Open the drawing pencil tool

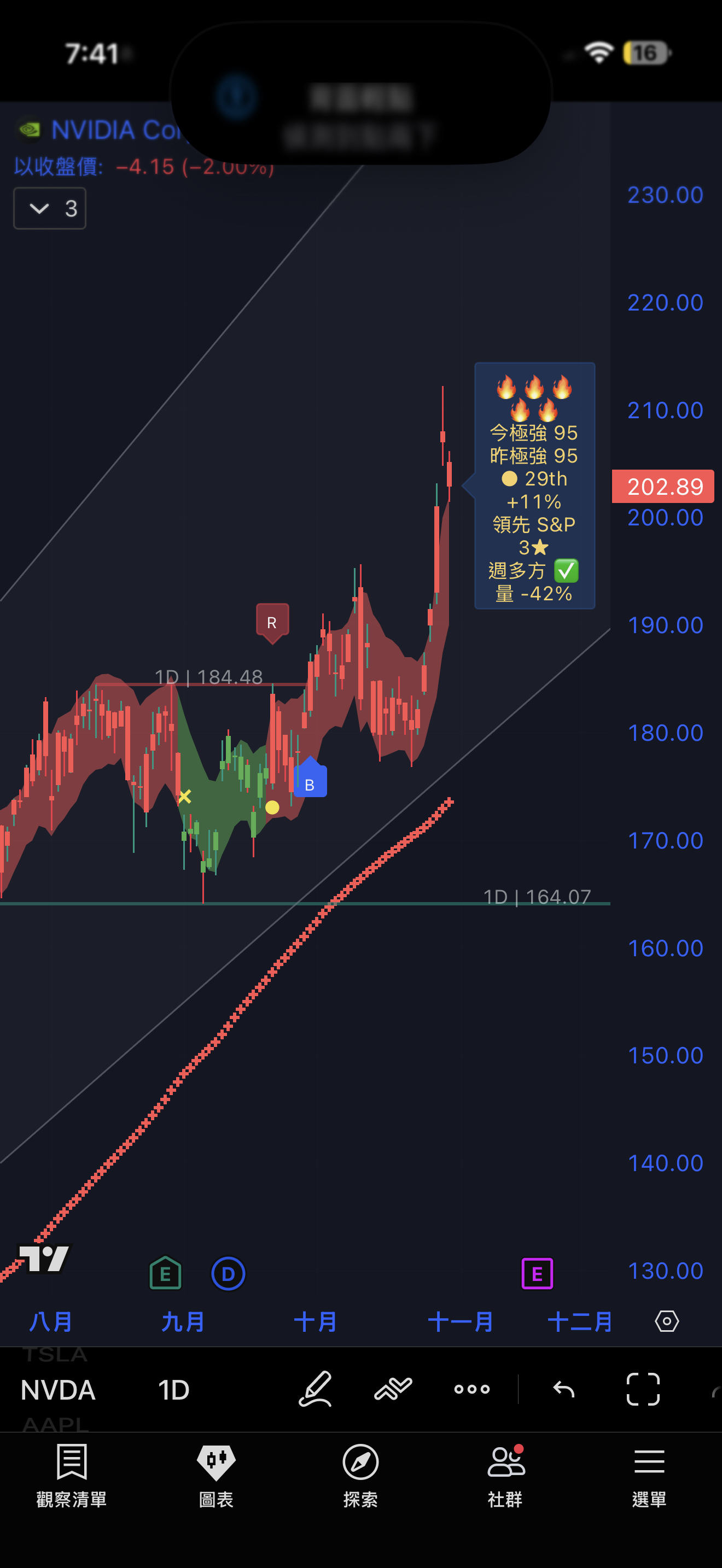316,1389
